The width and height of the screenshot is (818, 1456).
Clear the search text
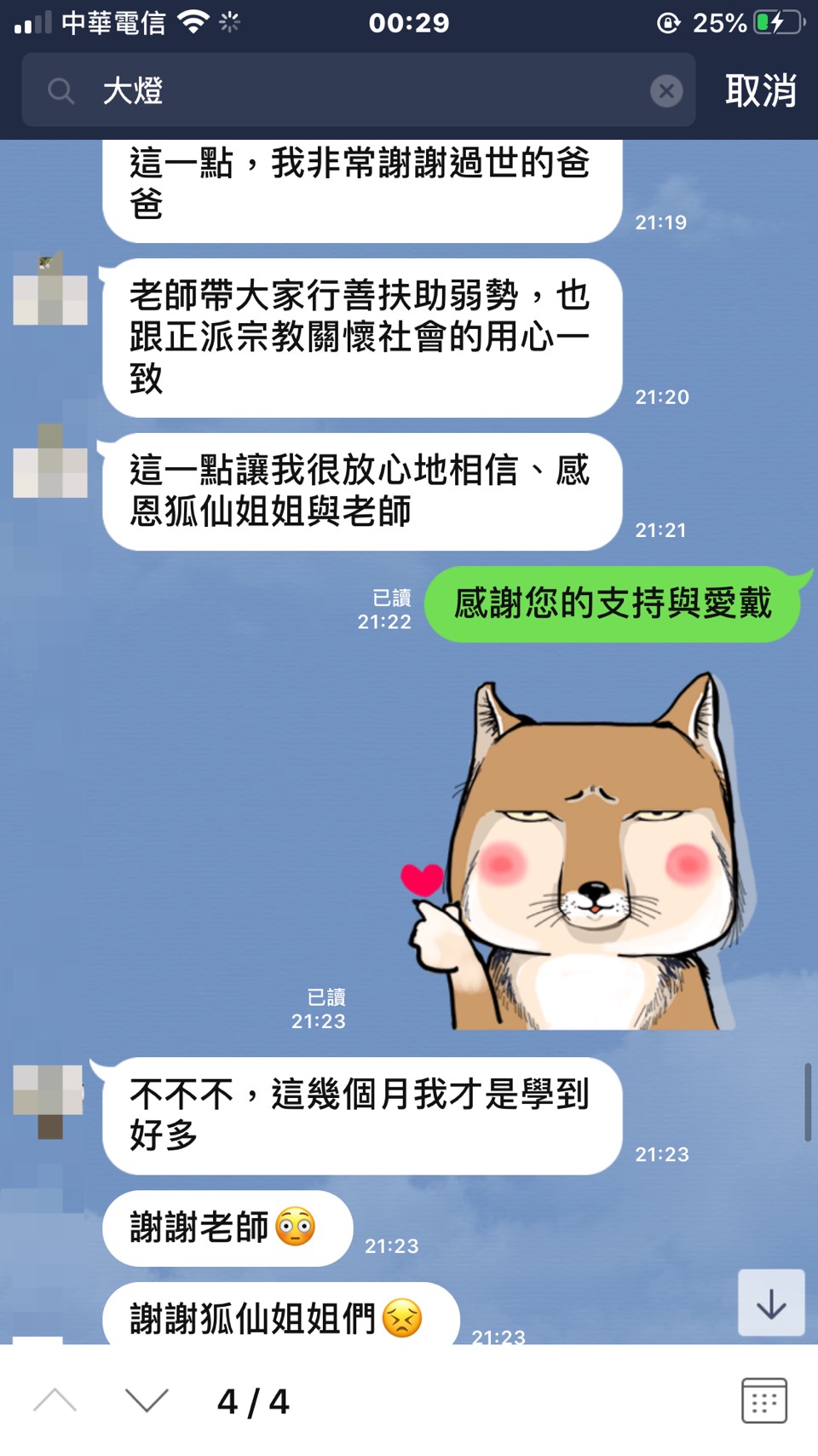click(666, 90)
